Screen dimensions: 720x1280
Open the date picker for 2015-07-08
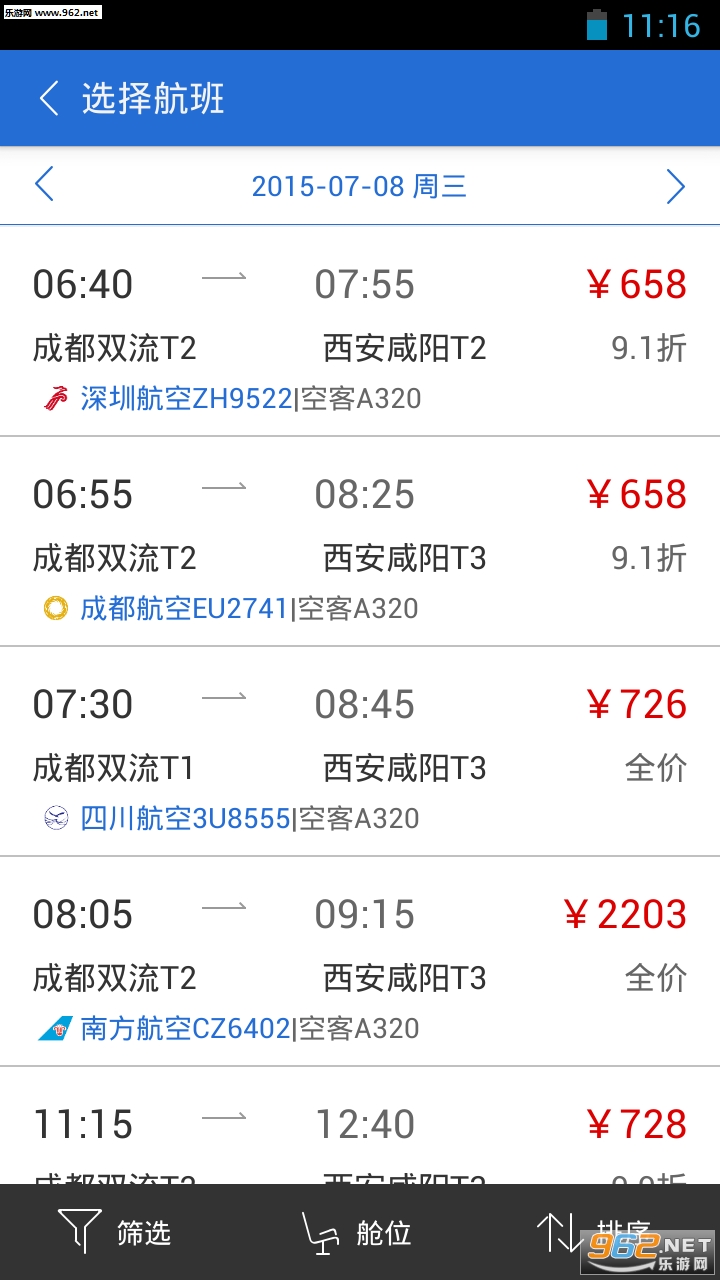point(359,186)
